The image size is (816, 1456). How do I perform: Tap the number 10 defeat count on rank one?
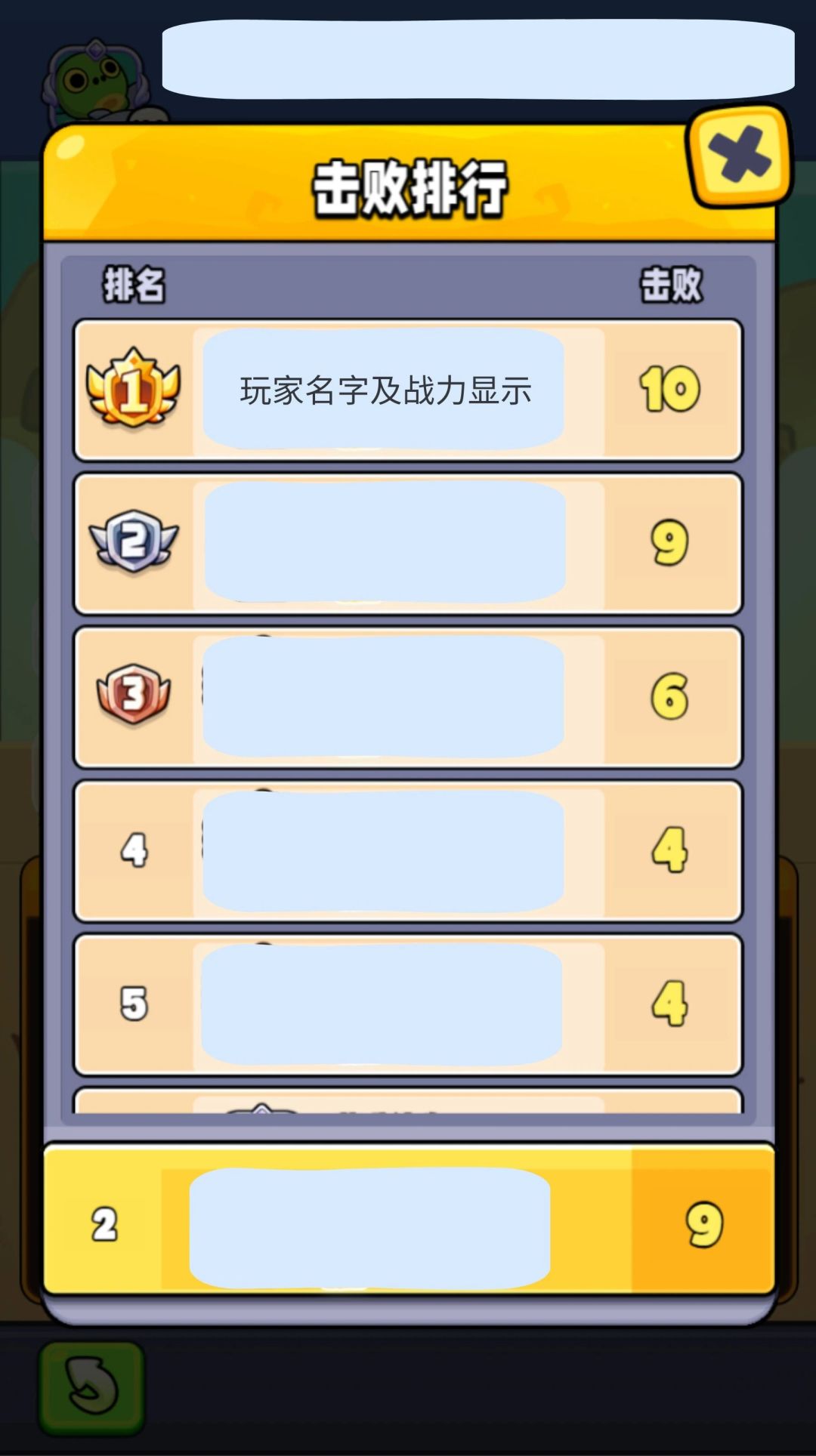(x=668, y=387)
